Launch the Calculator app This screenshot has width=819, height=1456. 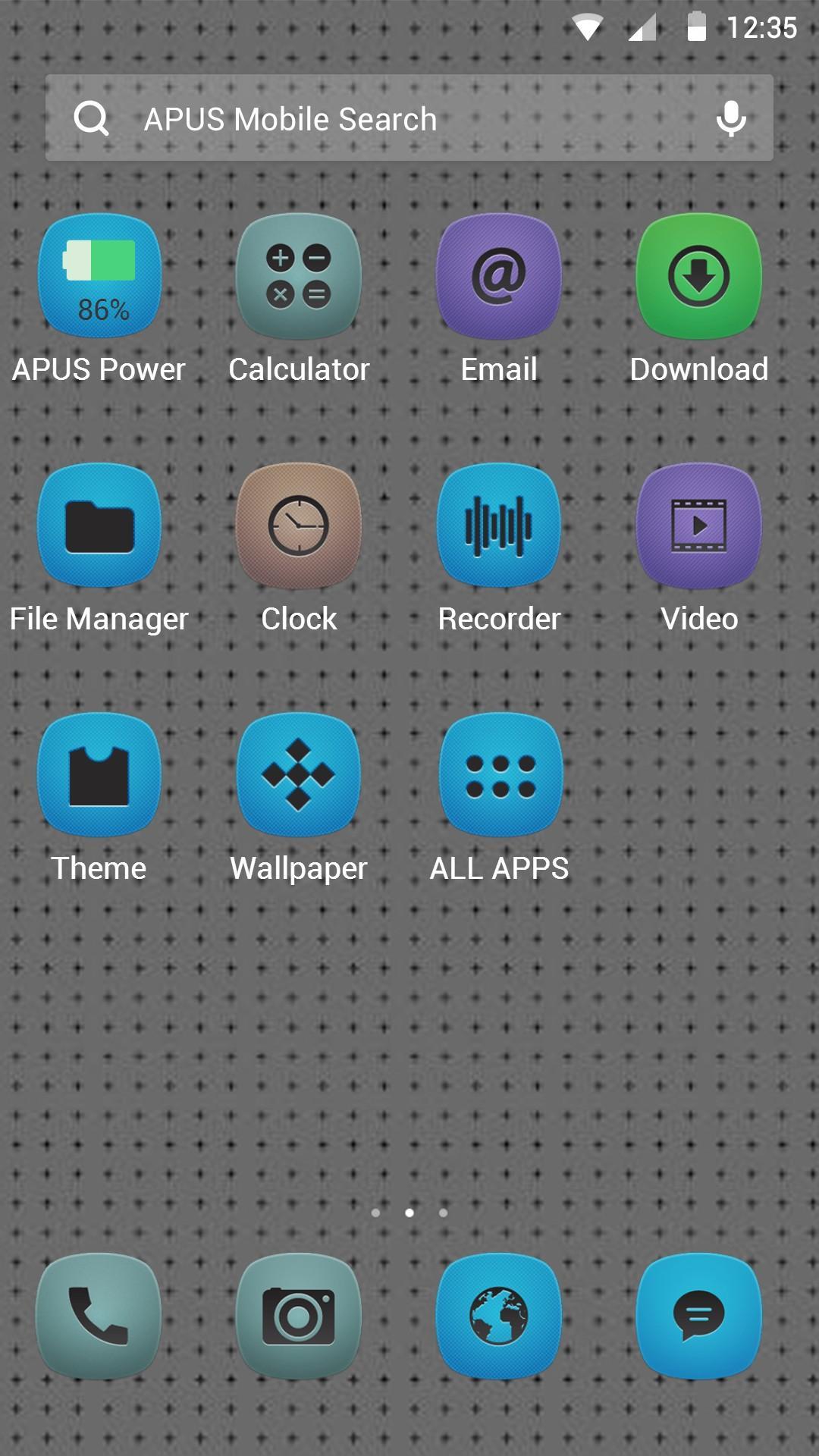coord(299,276)
